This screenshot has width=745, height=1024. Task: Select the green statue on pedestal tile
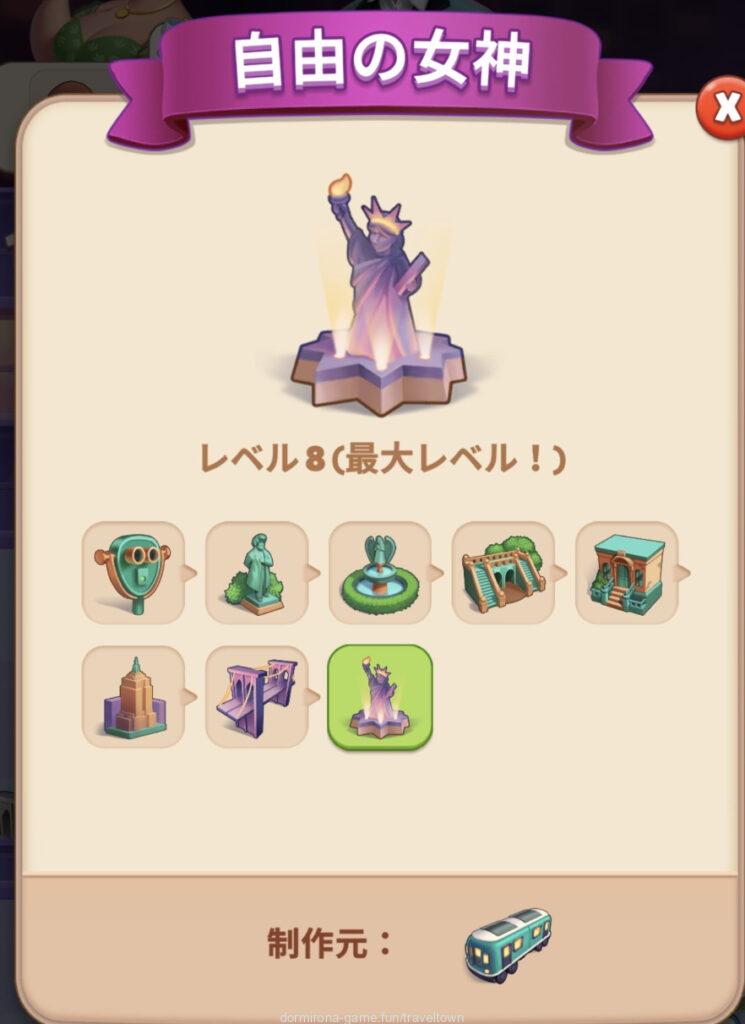pyautogui.click(x=256, y=572)
